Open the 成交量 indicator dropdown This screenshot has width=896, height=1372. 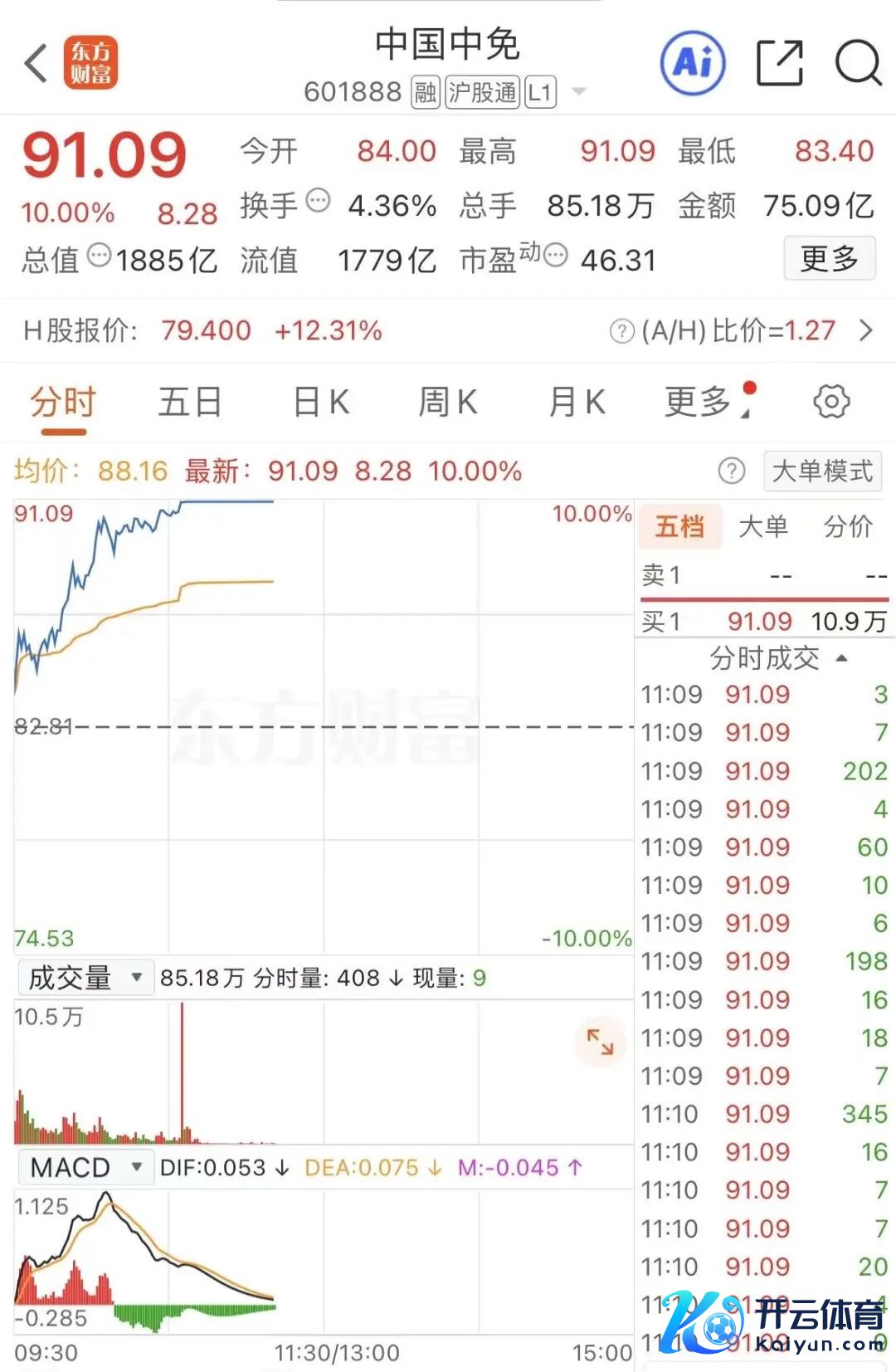coord(85,978)
